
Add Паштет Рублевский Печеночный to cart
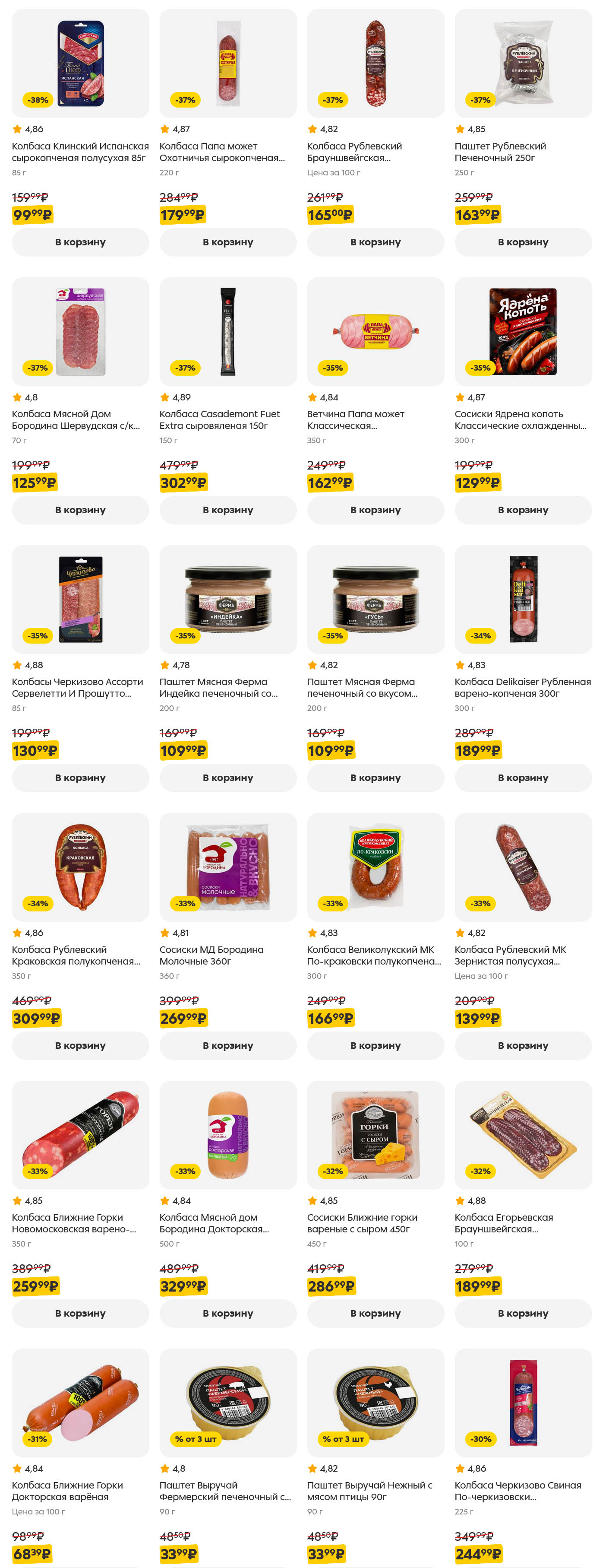click(523, 241)
